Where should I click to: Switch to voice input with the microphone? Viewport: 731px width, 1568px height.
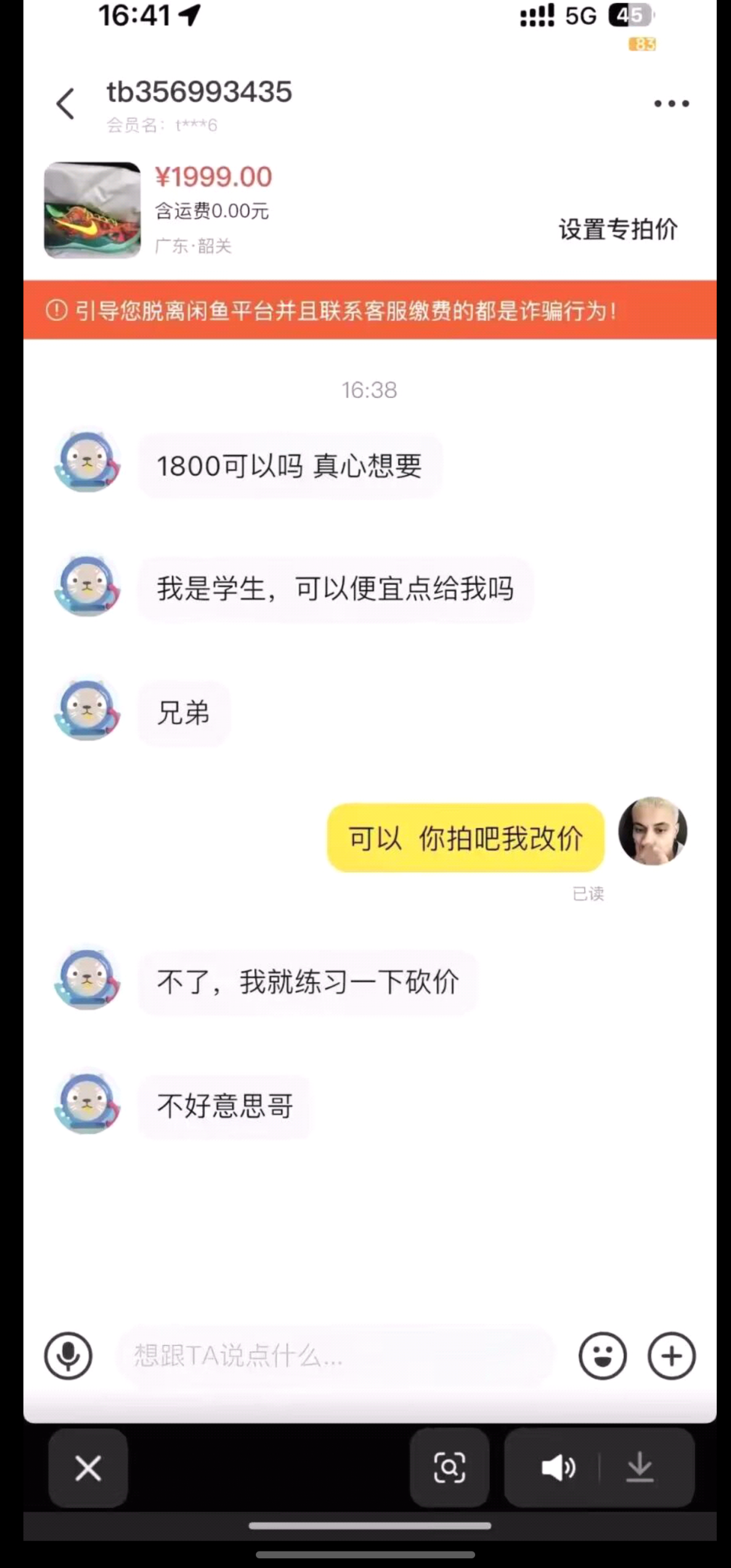click(68, 1355)
